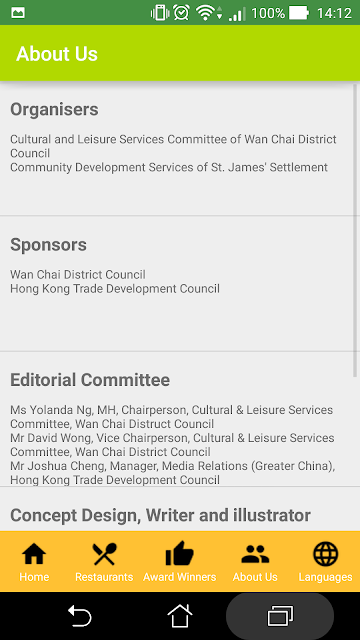Switch to Award Winners tab
The image size is (360, 640).
(180, 562)
